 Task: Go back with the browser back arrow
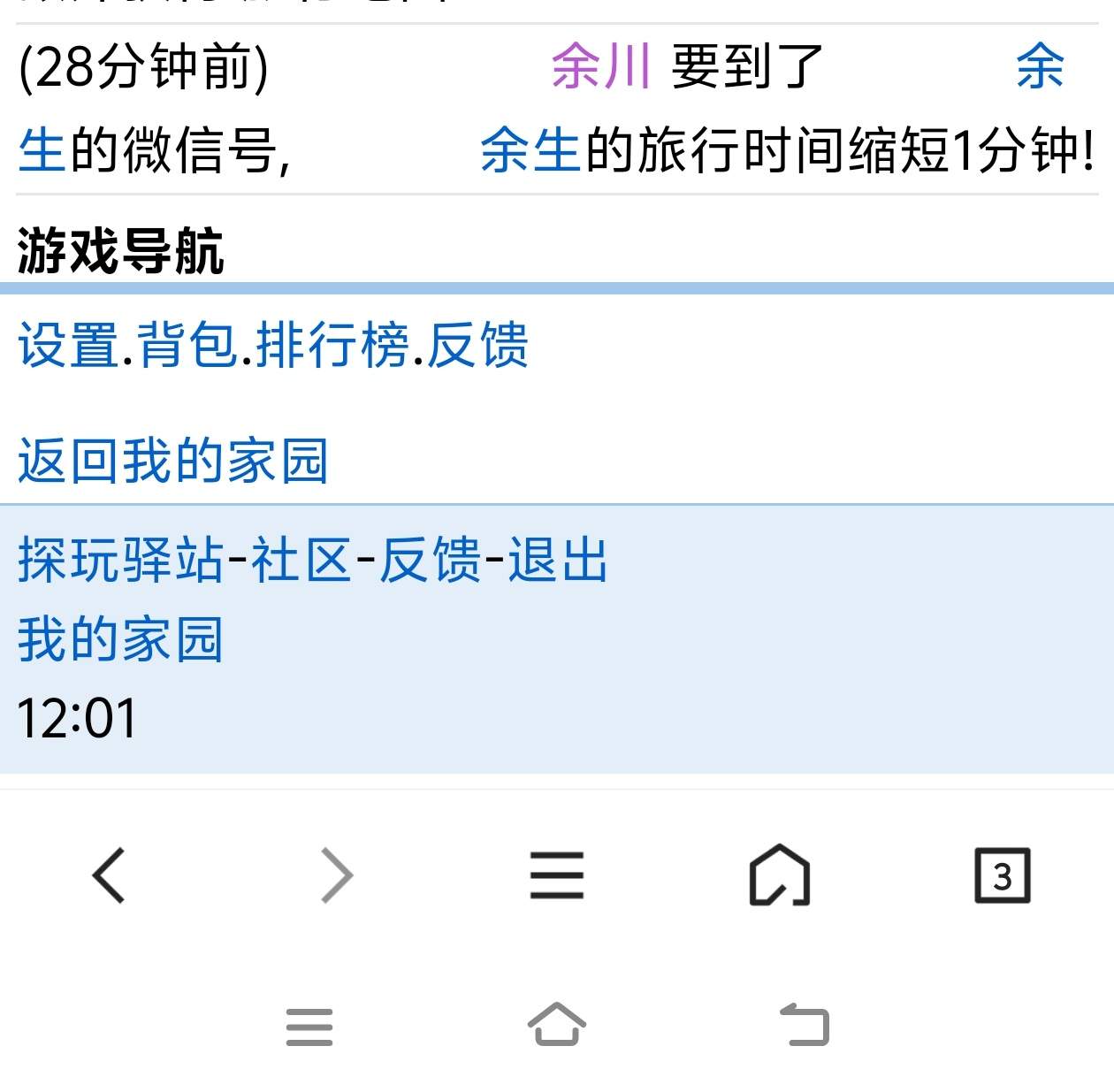click(110, 875)
